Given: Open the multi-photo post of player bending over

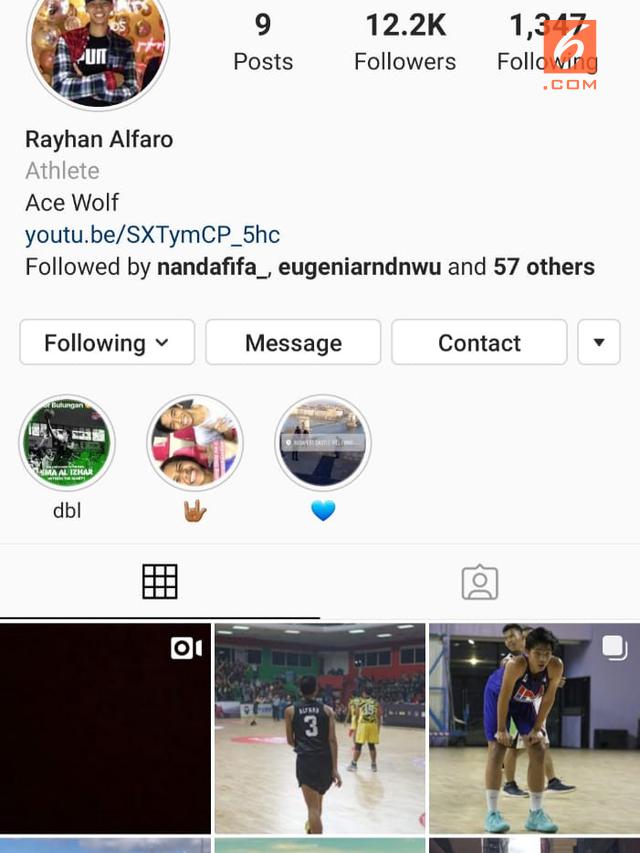Looking at the screenshot, I should click(x=534, y=728).
